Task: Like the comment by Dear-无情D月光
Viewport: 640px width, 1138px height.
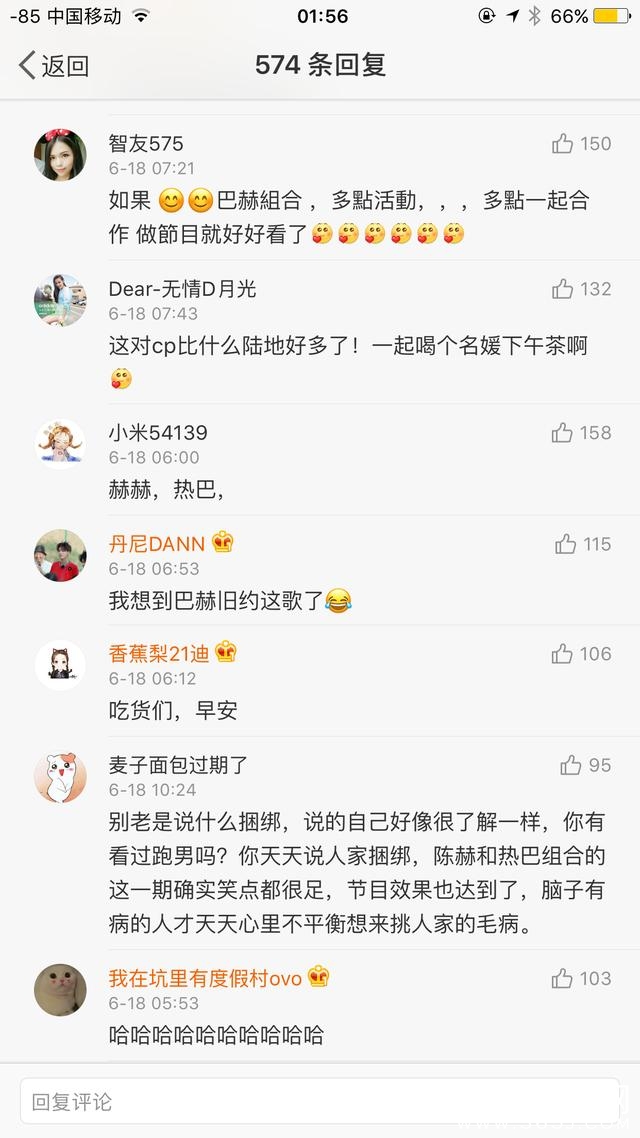Action: tap(563, 289)
